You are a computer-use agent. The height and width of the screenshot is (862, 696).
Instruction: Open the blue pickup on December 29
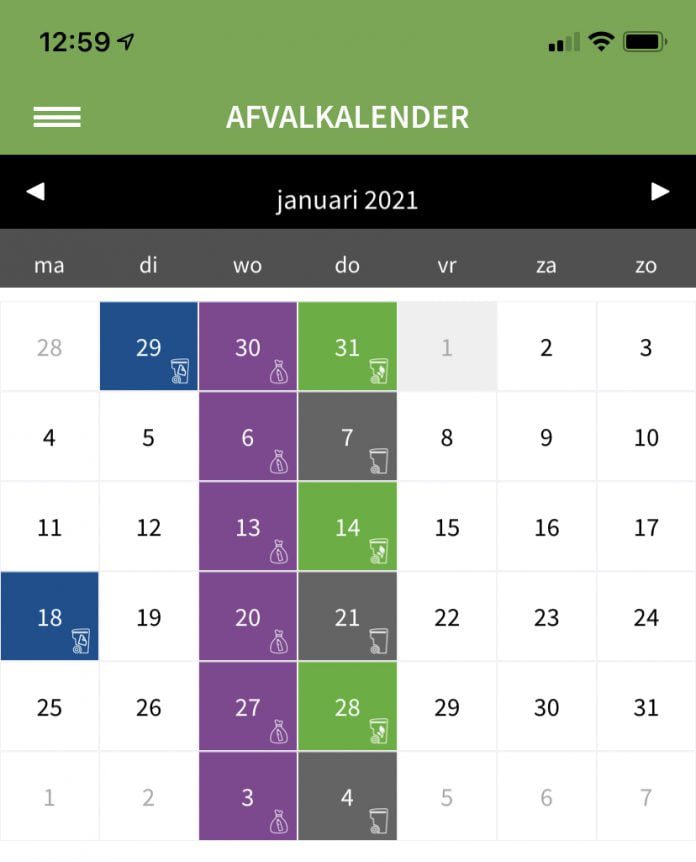149,346
